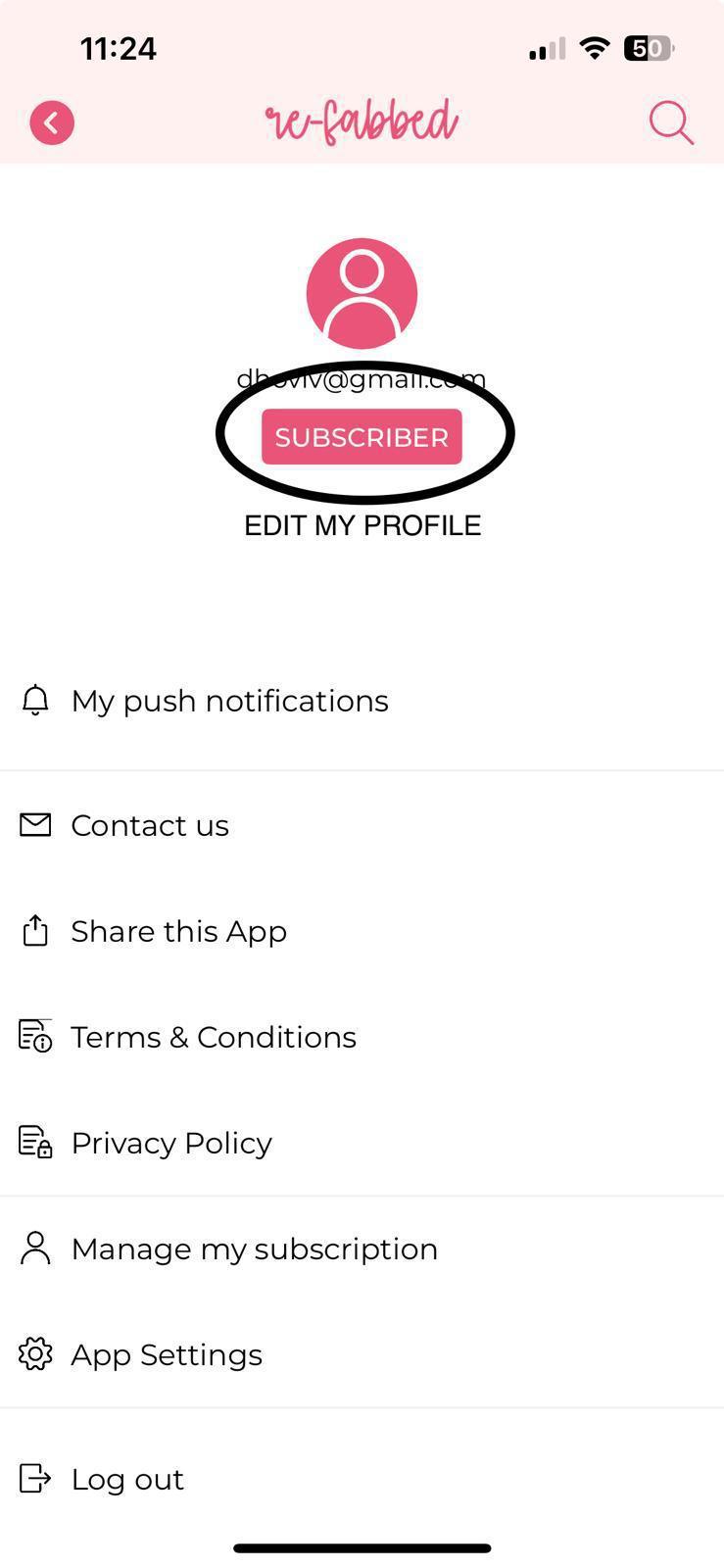Viewport: 724px width, 1568px height.
Task: Tap the document icon for Terms & Conditions
Action: (35, 1036)
